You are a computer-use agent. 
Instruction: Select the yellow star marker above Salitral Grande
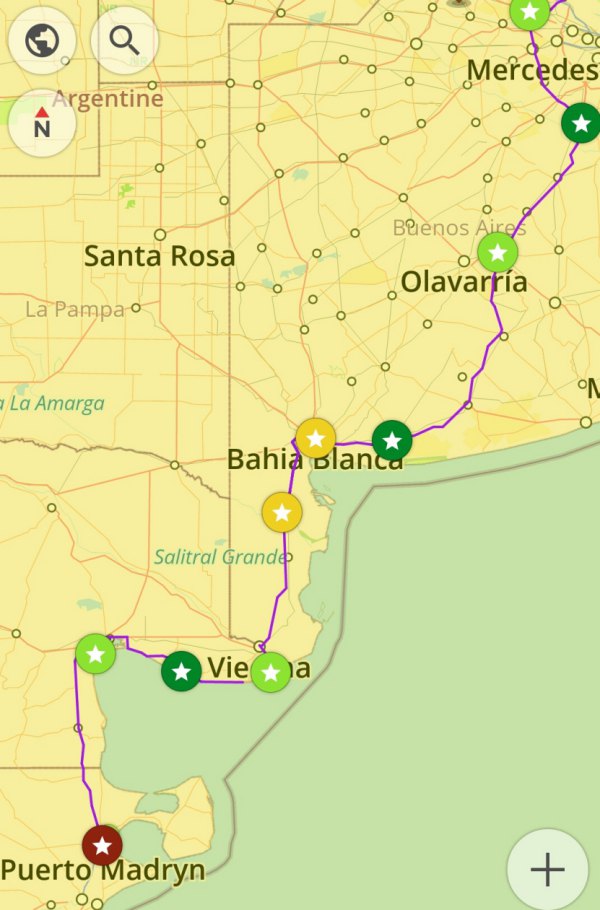[282, 512]
